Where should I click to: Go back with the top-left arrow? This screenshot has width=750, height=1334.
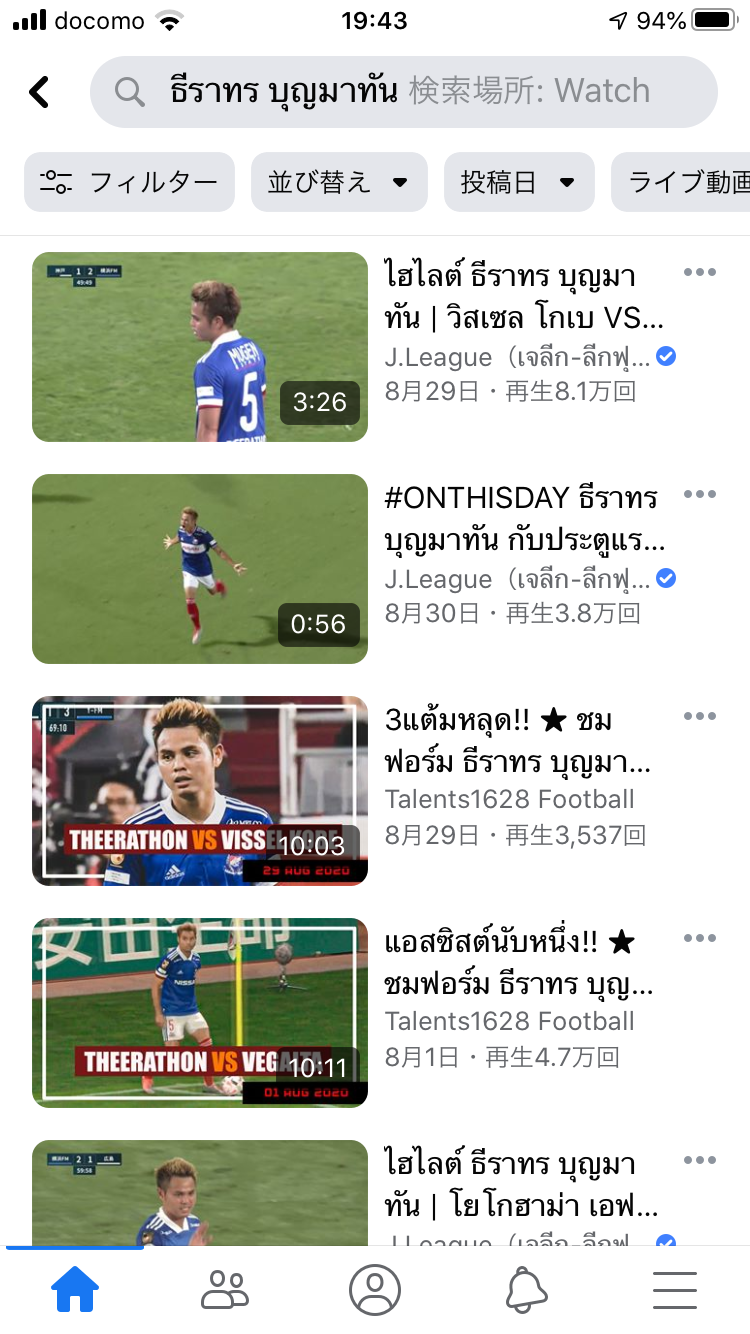click(39, 92)
